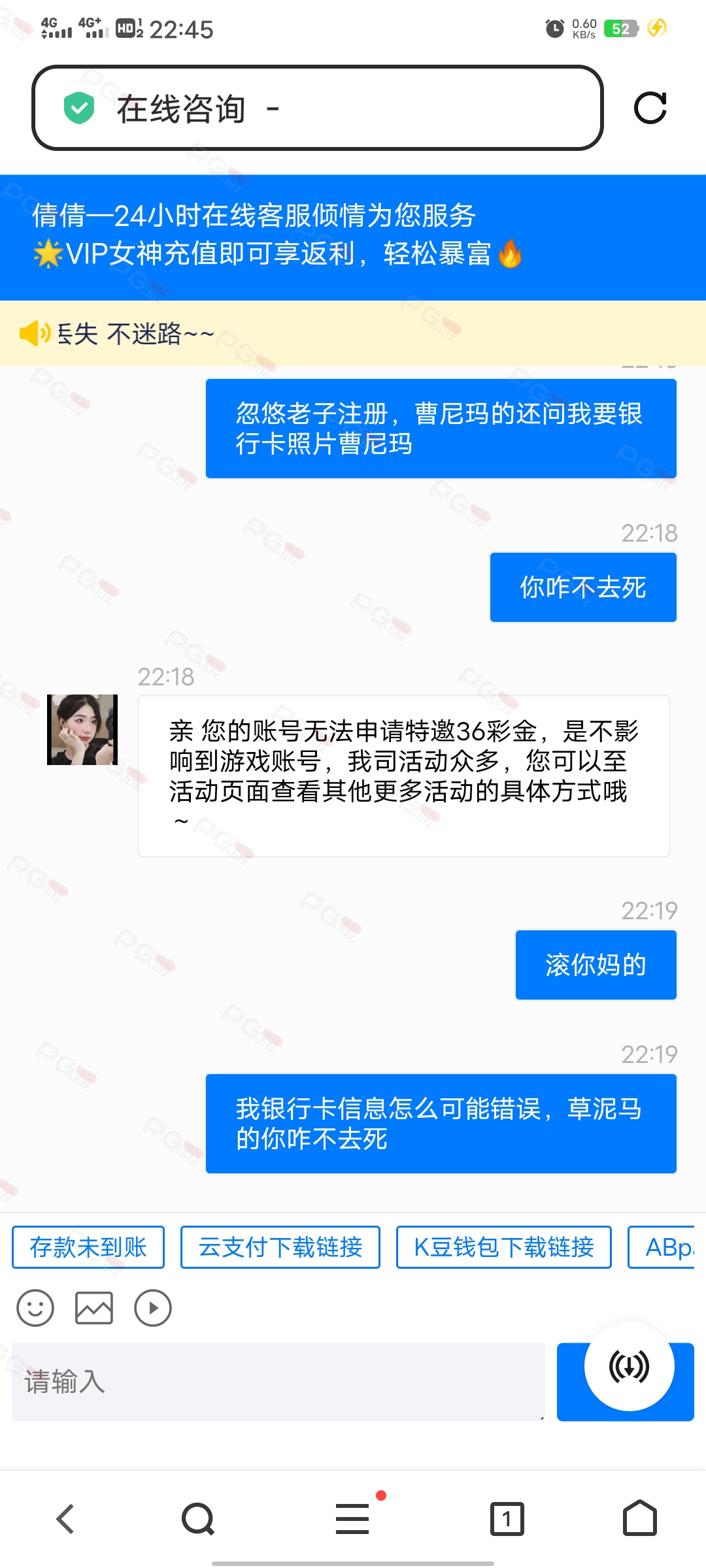706x1568 pixels.
Task: Open the emoji picker
Action: point(35,1308)
